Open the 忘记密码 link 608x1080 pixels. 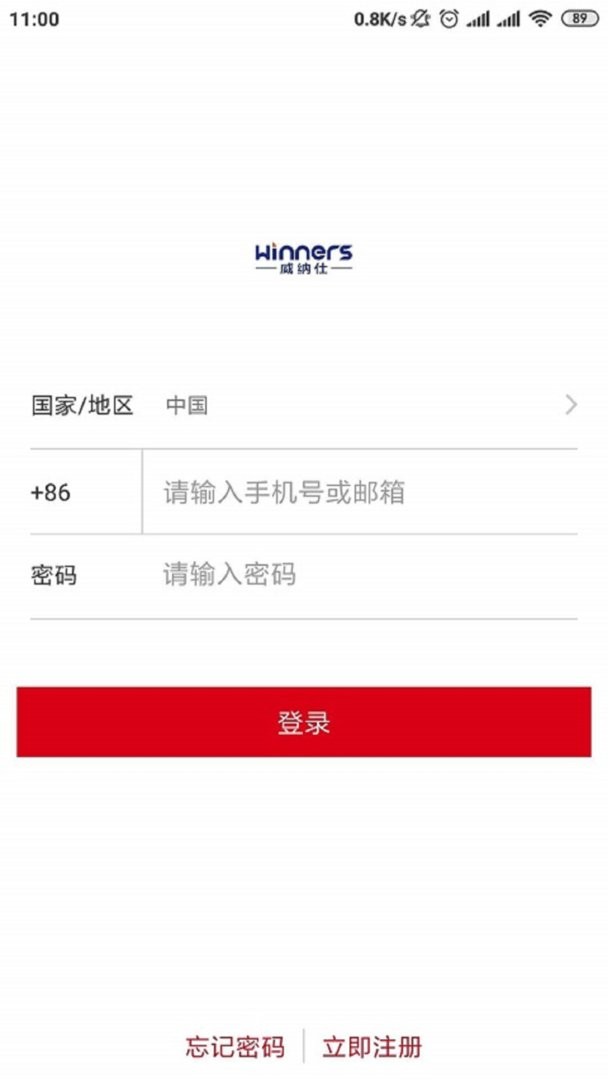point(235,1047)
